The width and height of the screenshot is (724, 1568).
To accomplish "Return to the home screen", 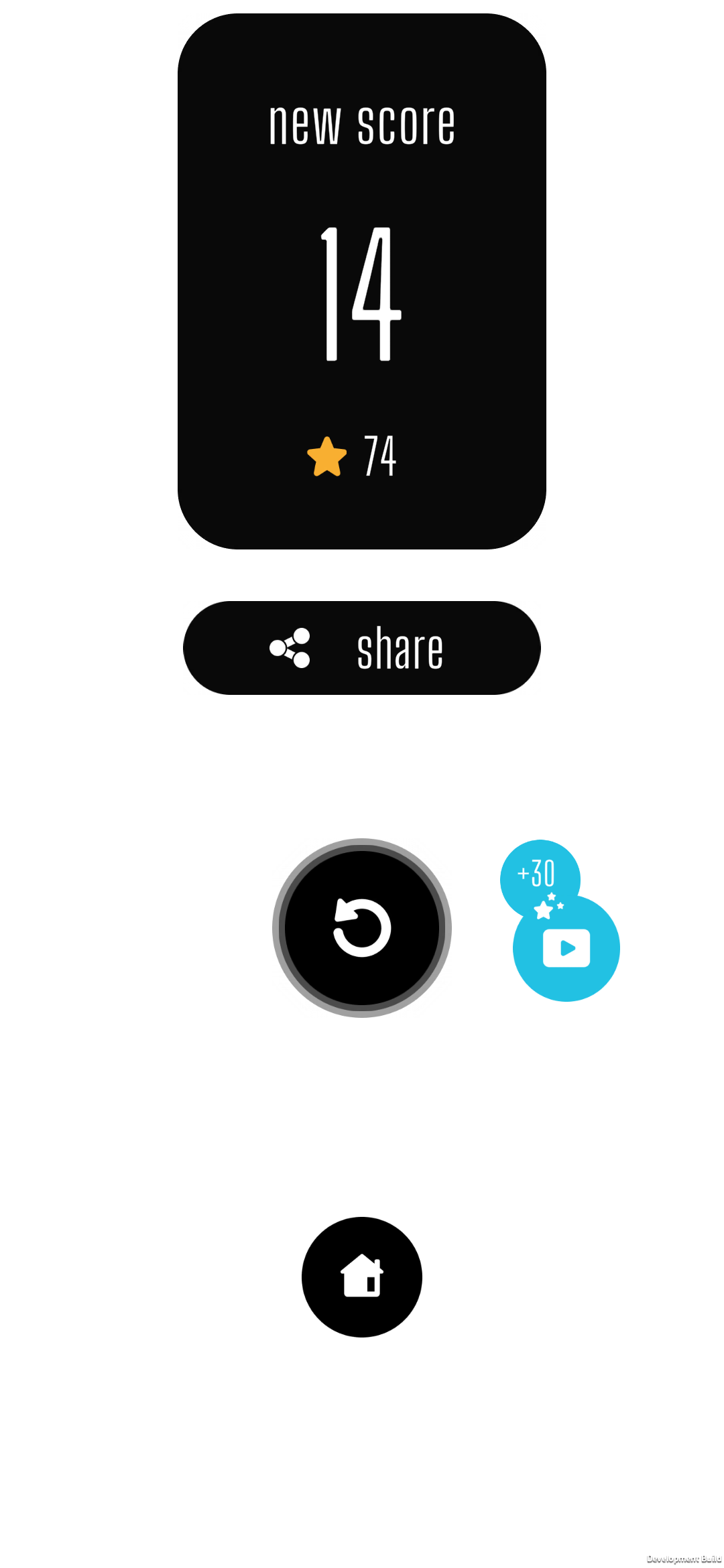I will [x=361, y=1277].
